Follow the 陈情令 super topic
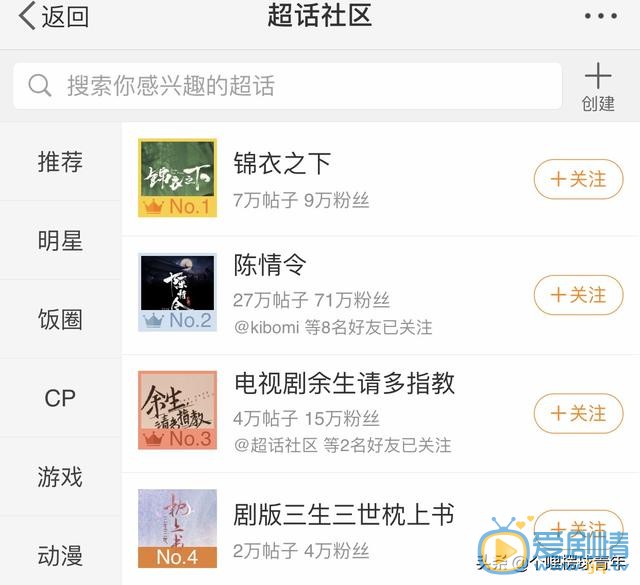 pyautogui.click(x=579, y=296)
